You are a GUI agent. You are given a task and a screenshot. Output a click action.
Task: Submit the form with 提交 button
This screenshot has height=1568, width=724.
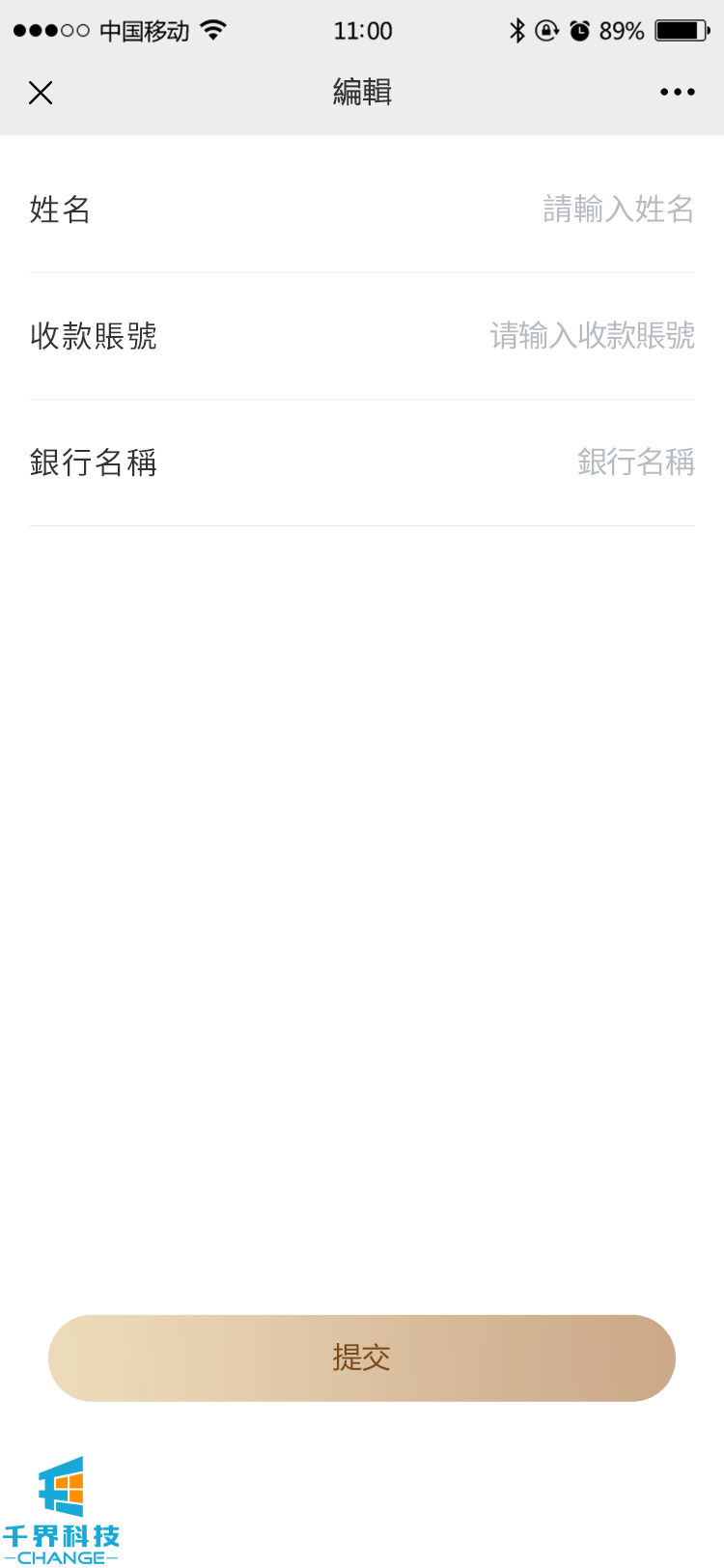[362, 1358]
